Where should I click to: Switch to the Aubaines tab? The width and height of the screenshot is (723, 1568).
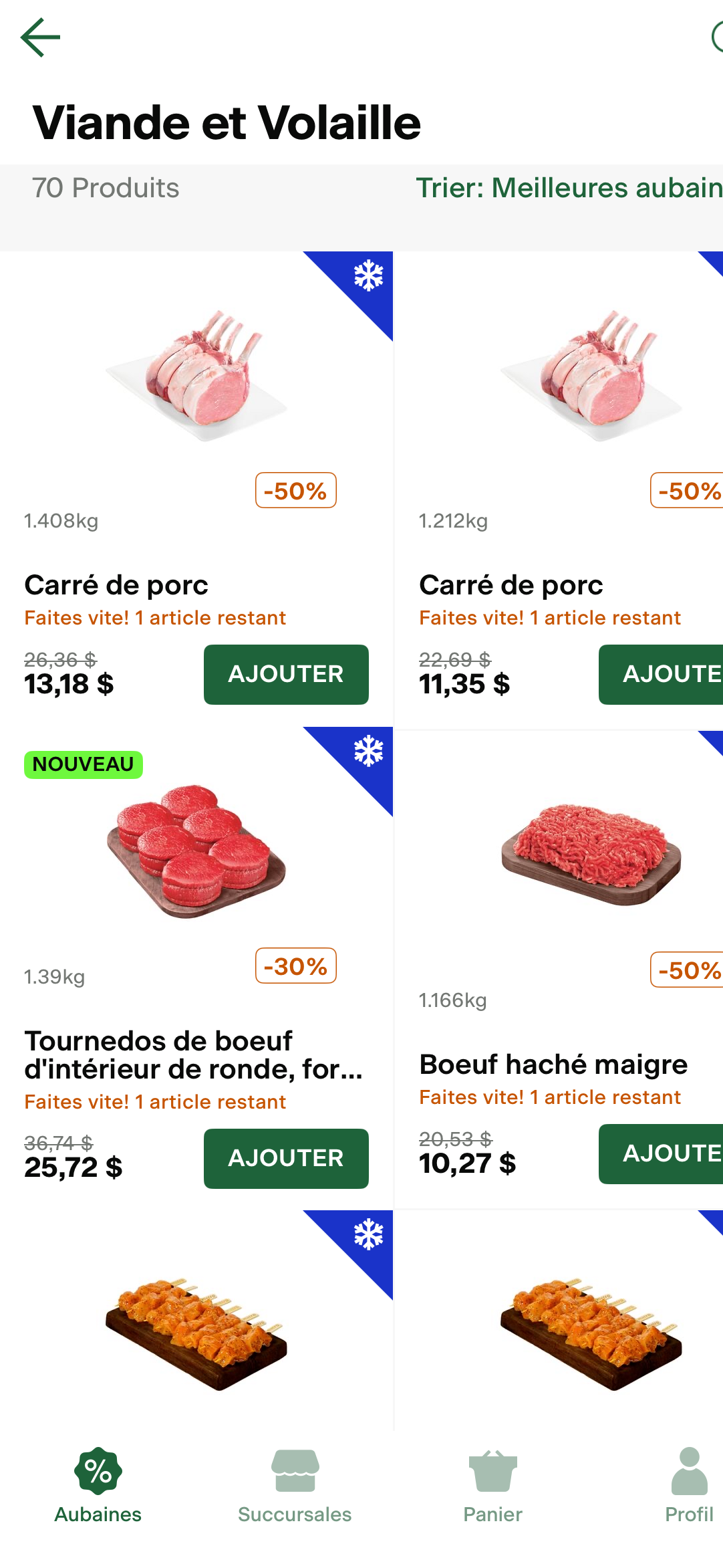pos(98,1486)
